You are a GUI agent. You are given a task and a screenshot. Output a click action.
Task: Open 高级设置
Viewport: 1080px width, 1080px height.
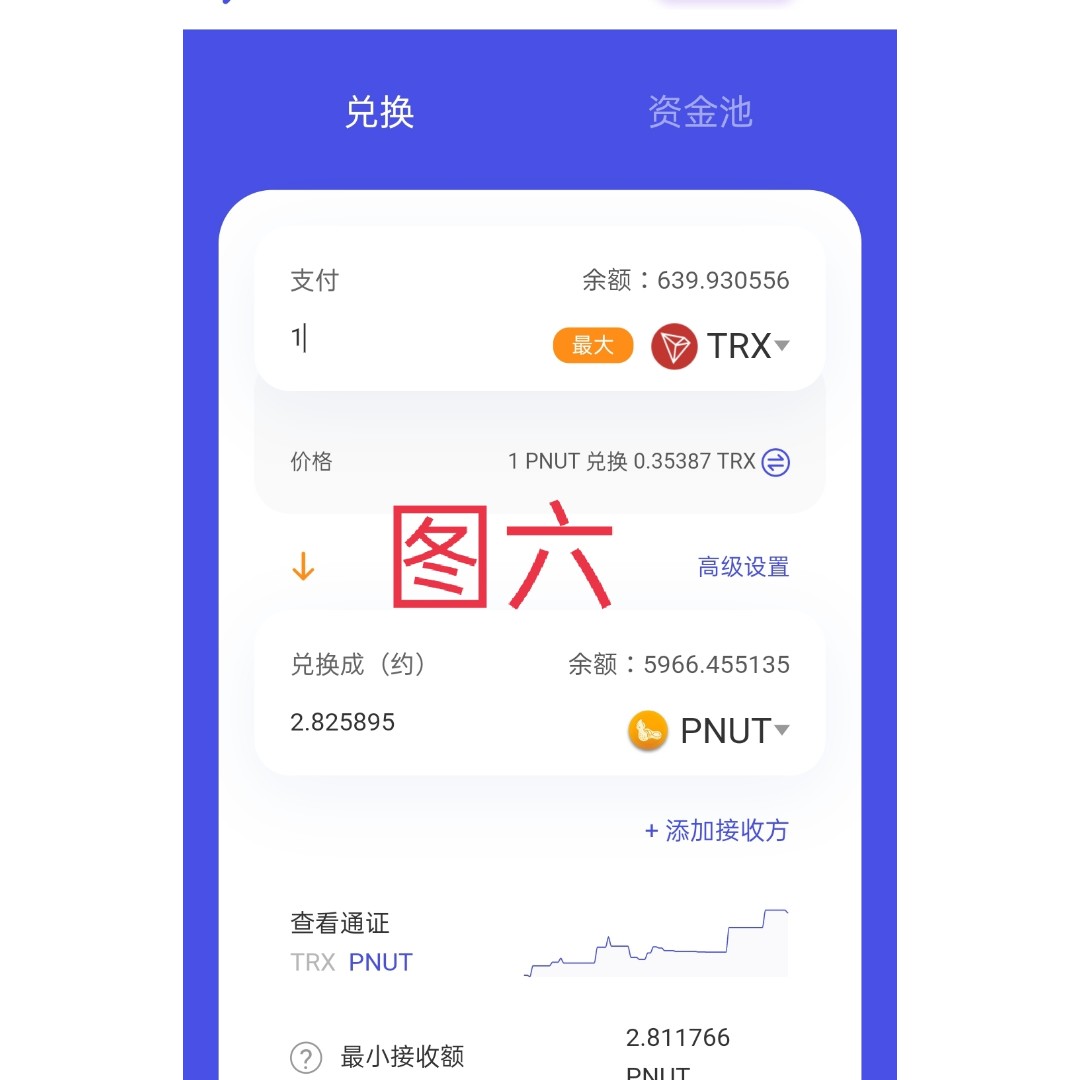tap(743, 567)
